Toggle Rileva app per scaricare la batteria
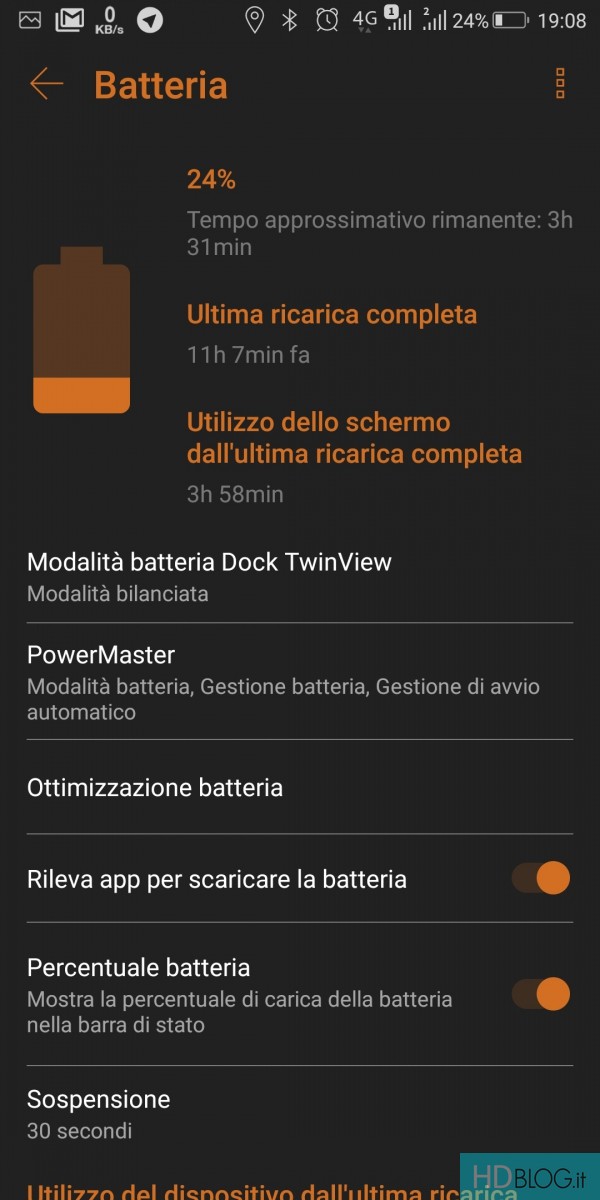The image size is (600, 1200). pyautogui.click(x=541, y=879)
